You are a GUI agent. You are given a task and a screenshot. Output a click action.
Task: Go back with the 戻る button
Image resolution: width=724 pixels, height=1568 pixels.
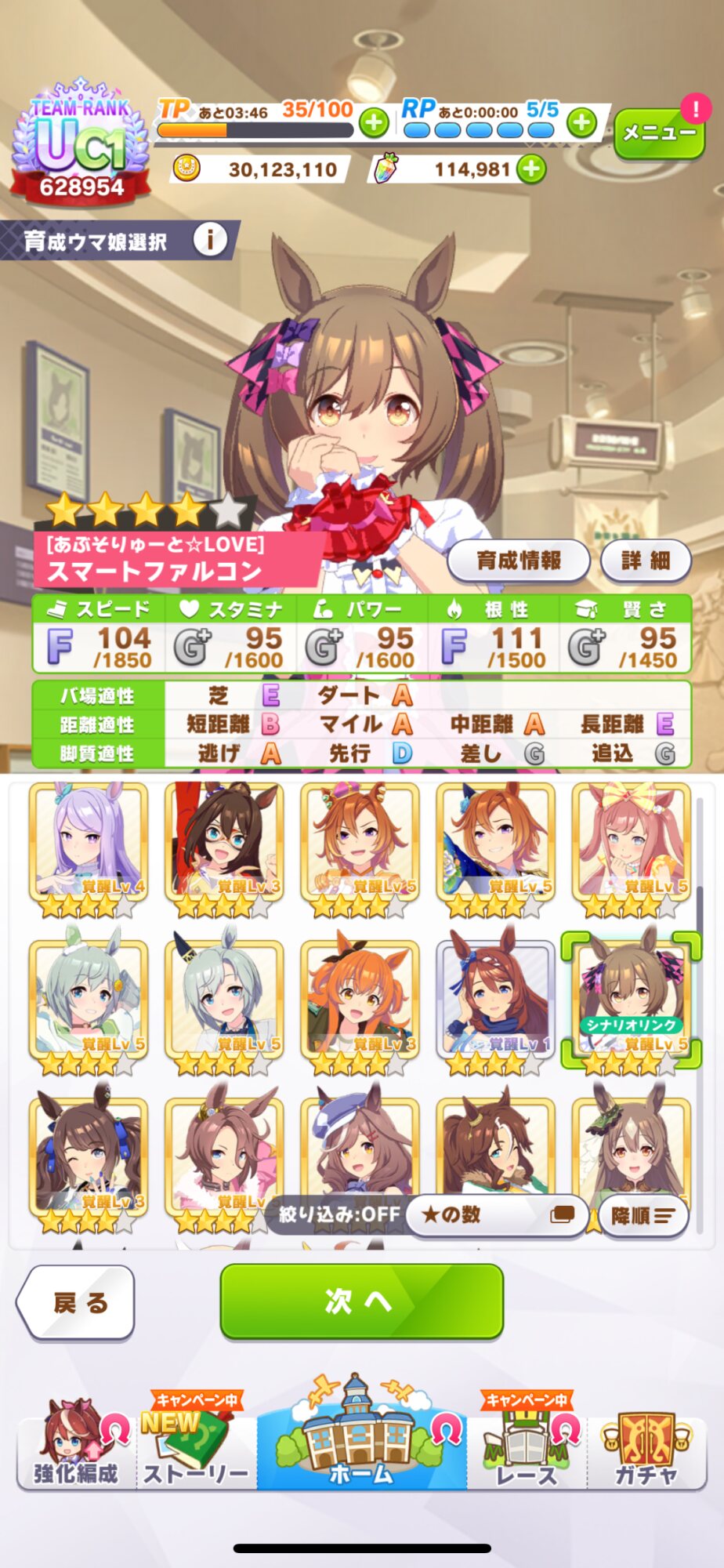(x=77, y=1302)
